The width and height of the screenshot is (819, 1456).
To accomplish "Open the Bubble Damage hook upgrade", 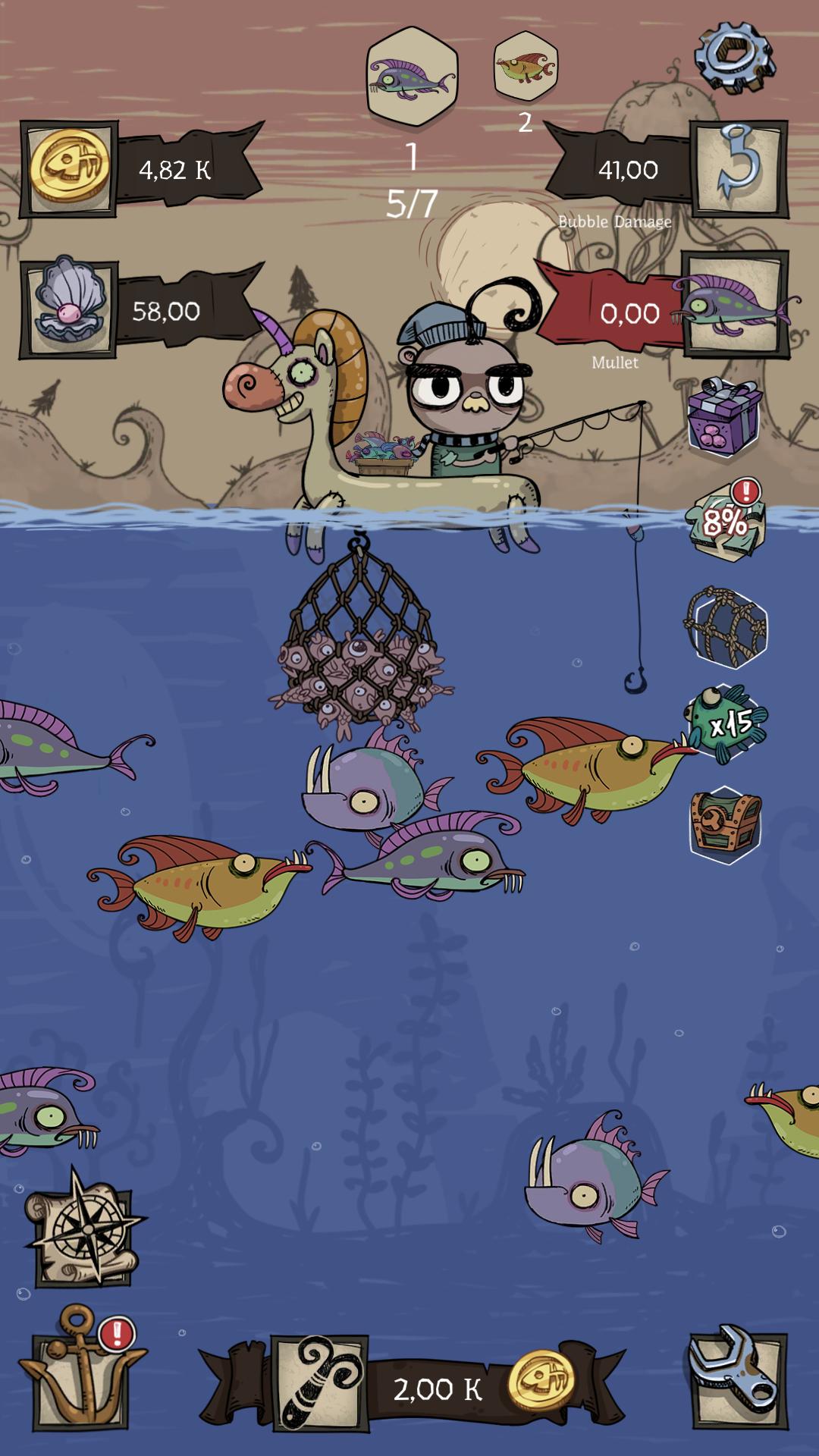I will point(740,171).
